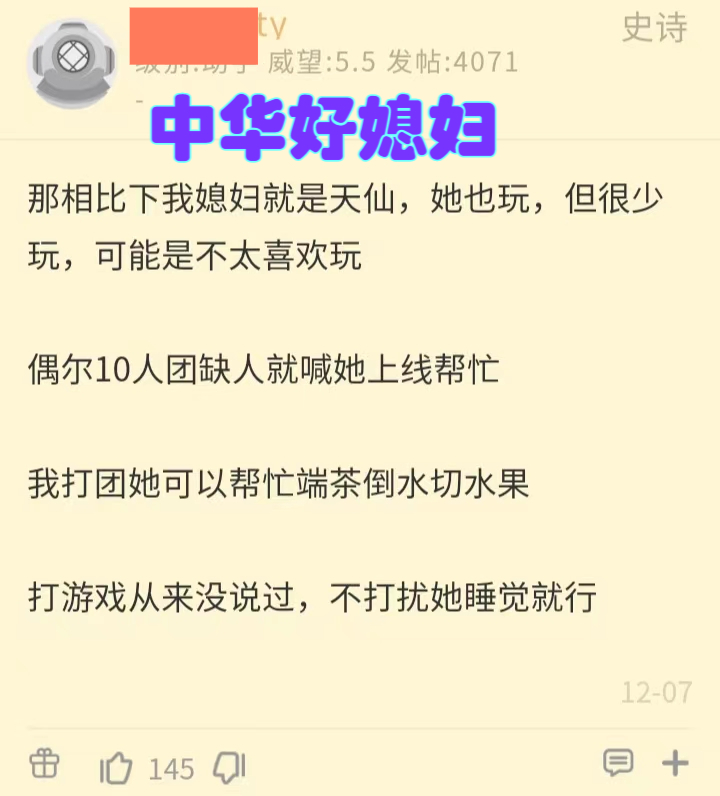
Task: Tap the 史诗 badge label
Action: coord(654,32)
